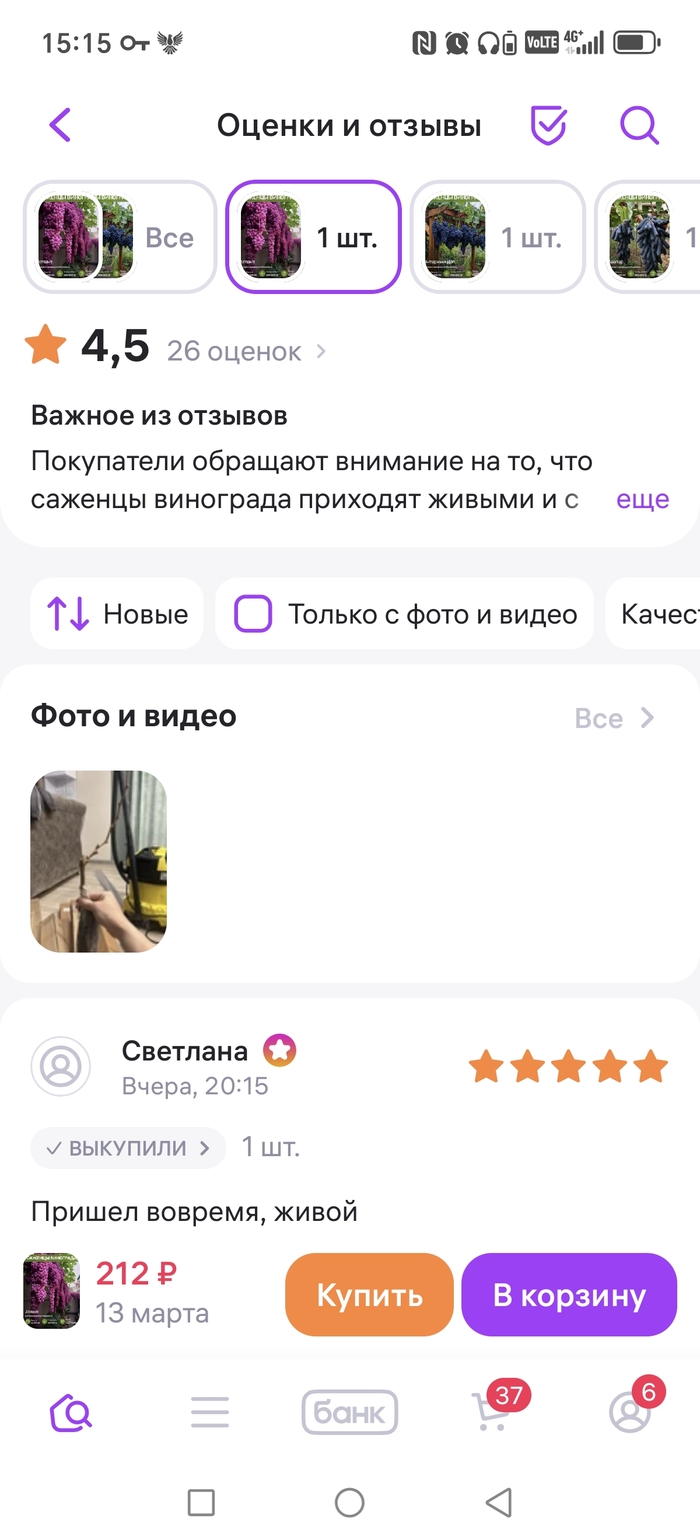Open Светлана's profile avatar

click(61, 1067)
